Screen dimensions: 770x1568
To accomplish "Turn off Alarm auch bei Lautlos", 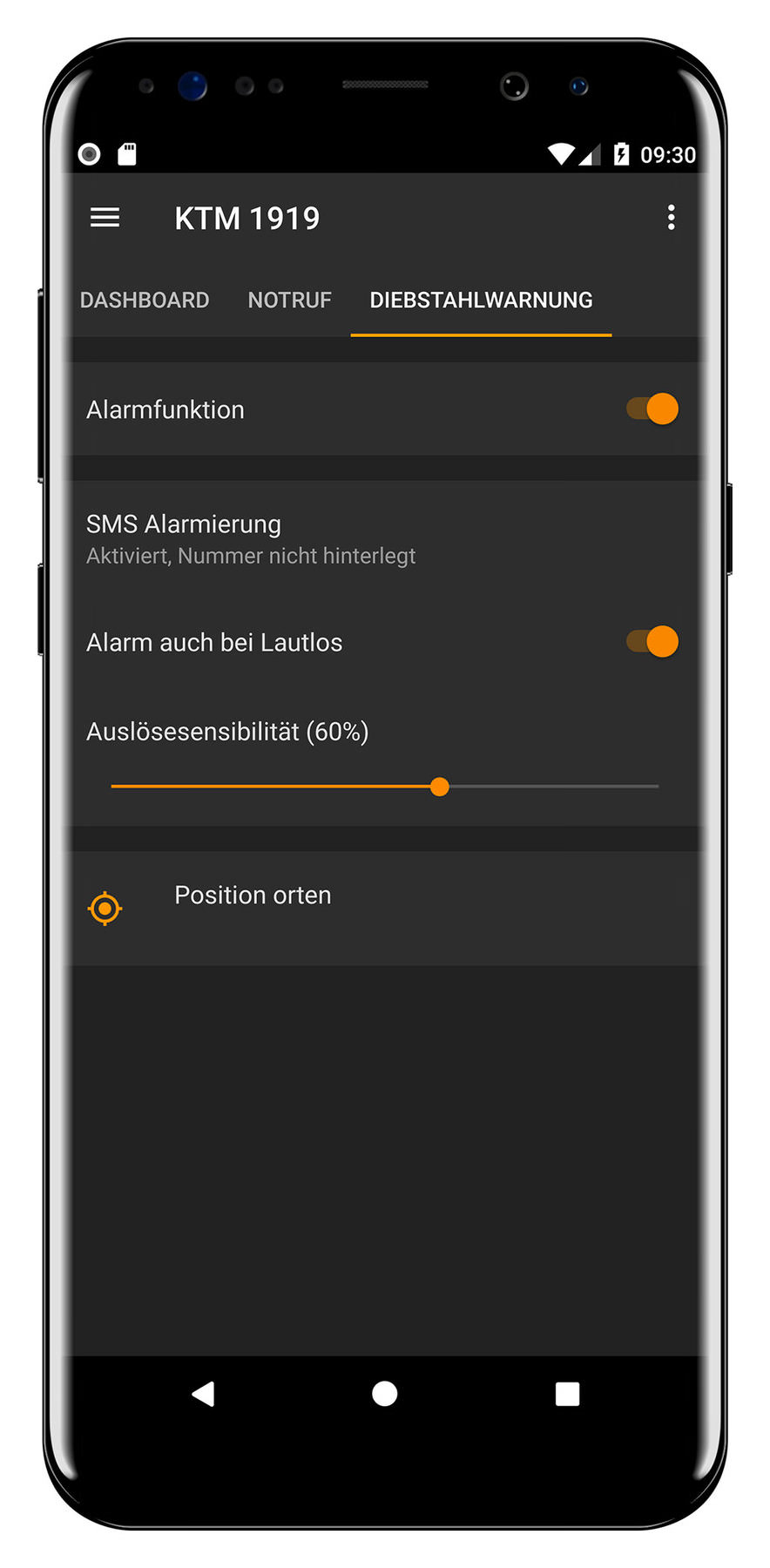I will 652,642.
